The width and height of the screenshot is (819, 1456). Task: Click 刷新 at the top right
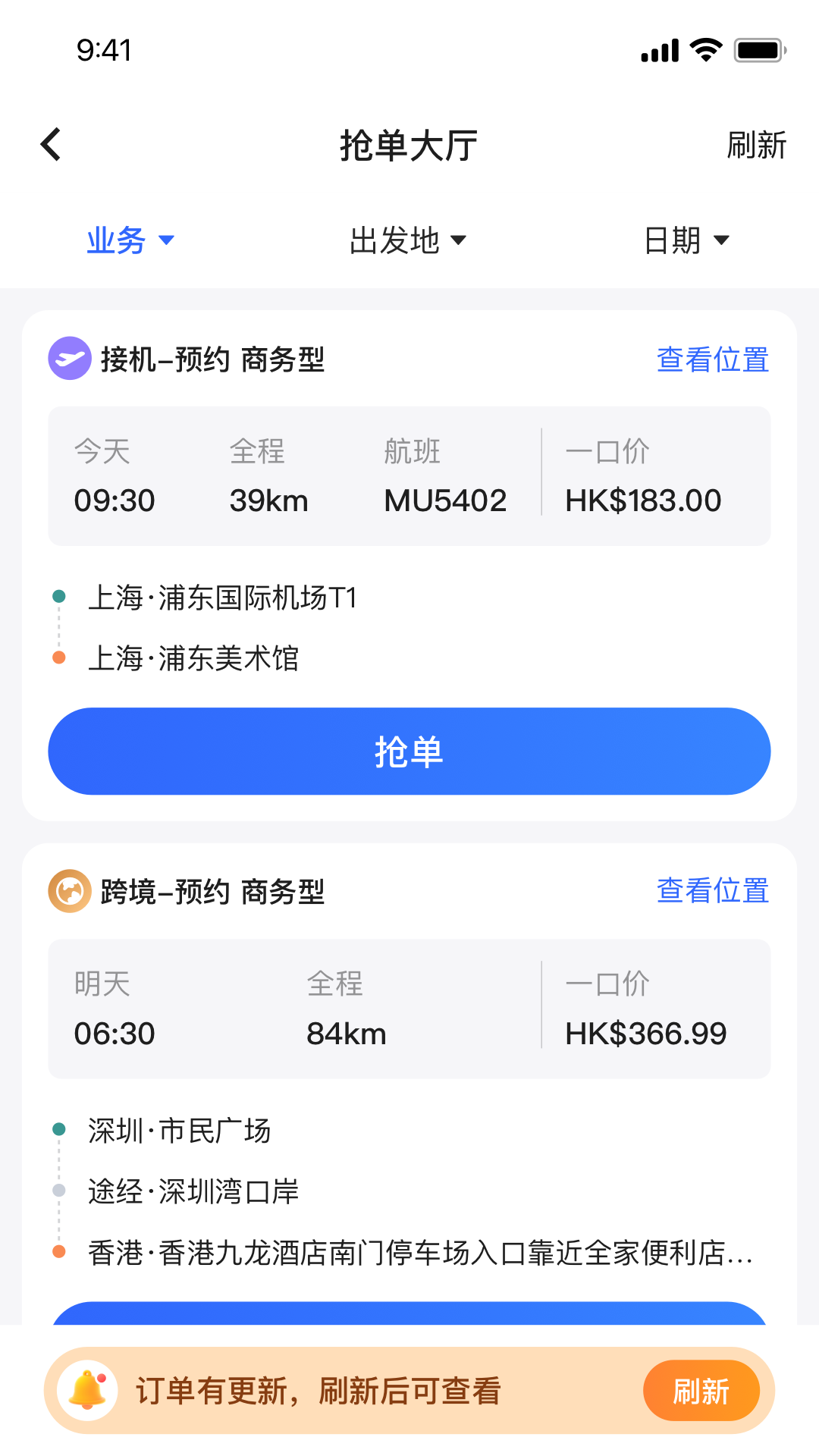pyautogui.click(x=756, y=146)
